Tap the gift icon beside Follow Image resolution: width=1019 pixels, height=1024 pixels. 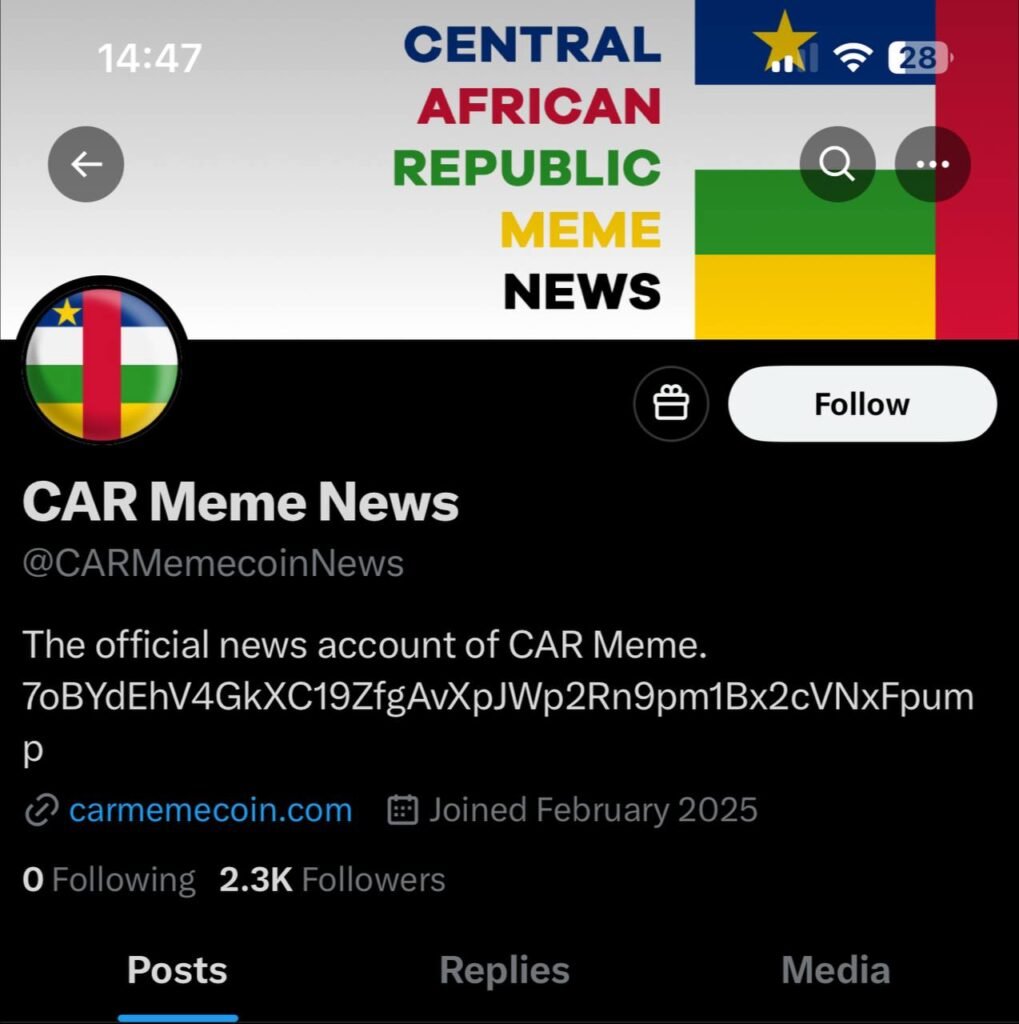point(671,404)
